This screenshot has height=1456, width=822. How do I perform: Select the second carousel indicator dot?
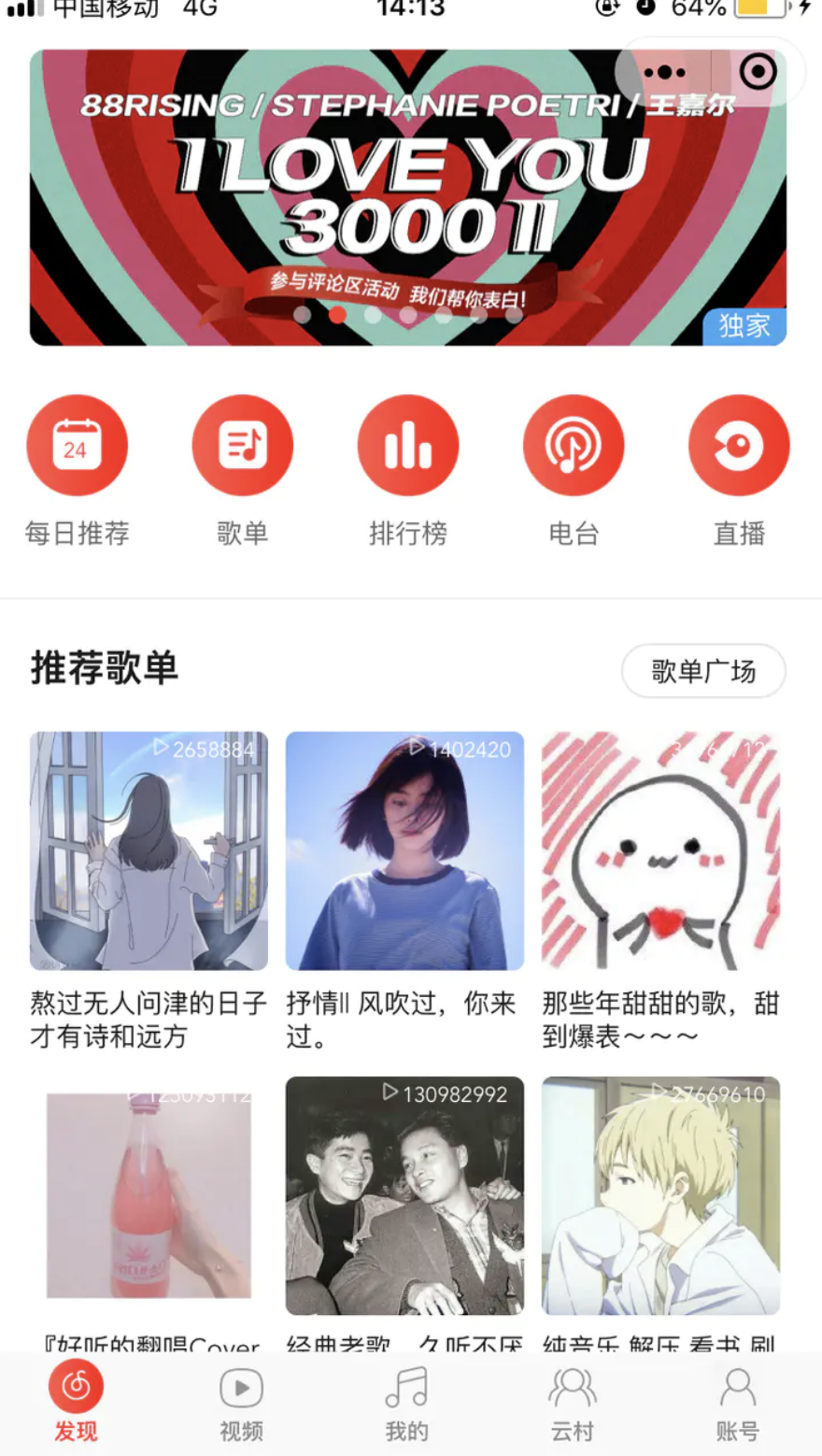click(x=336, y=317)
